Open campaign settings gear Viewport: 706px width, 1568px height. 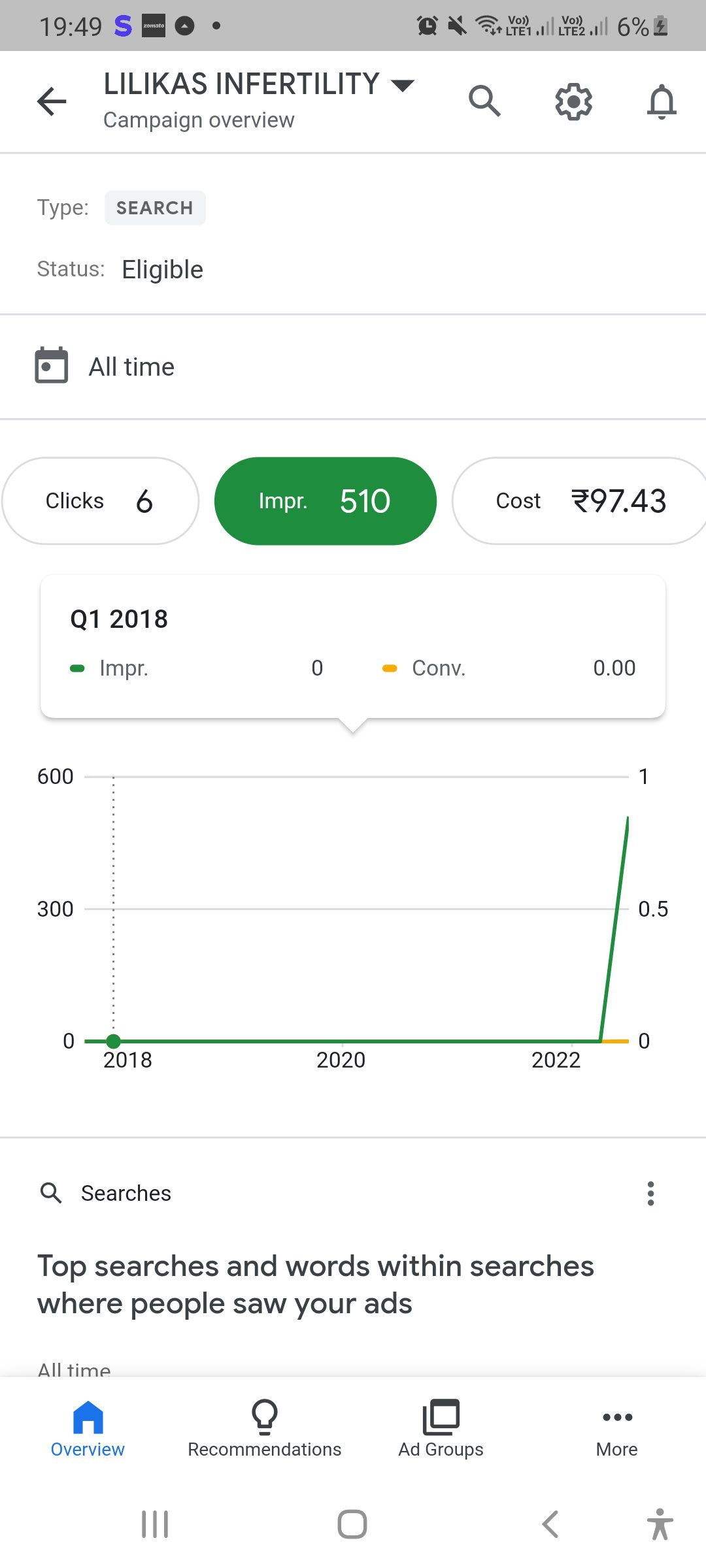coord(573,101)
